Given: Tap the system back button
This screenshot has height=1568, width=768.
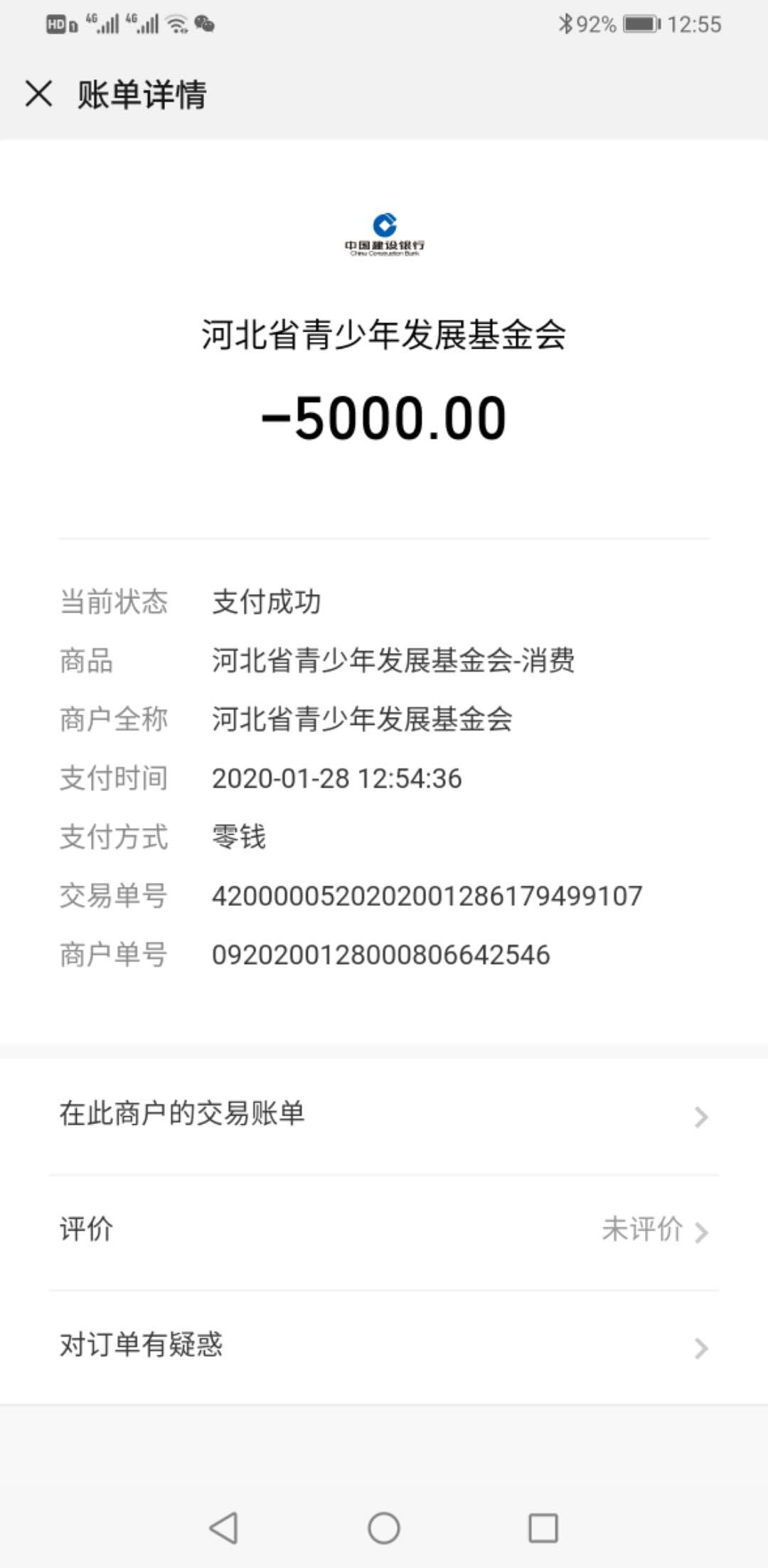Looking at the screenshot, I should click(224, 1527).
